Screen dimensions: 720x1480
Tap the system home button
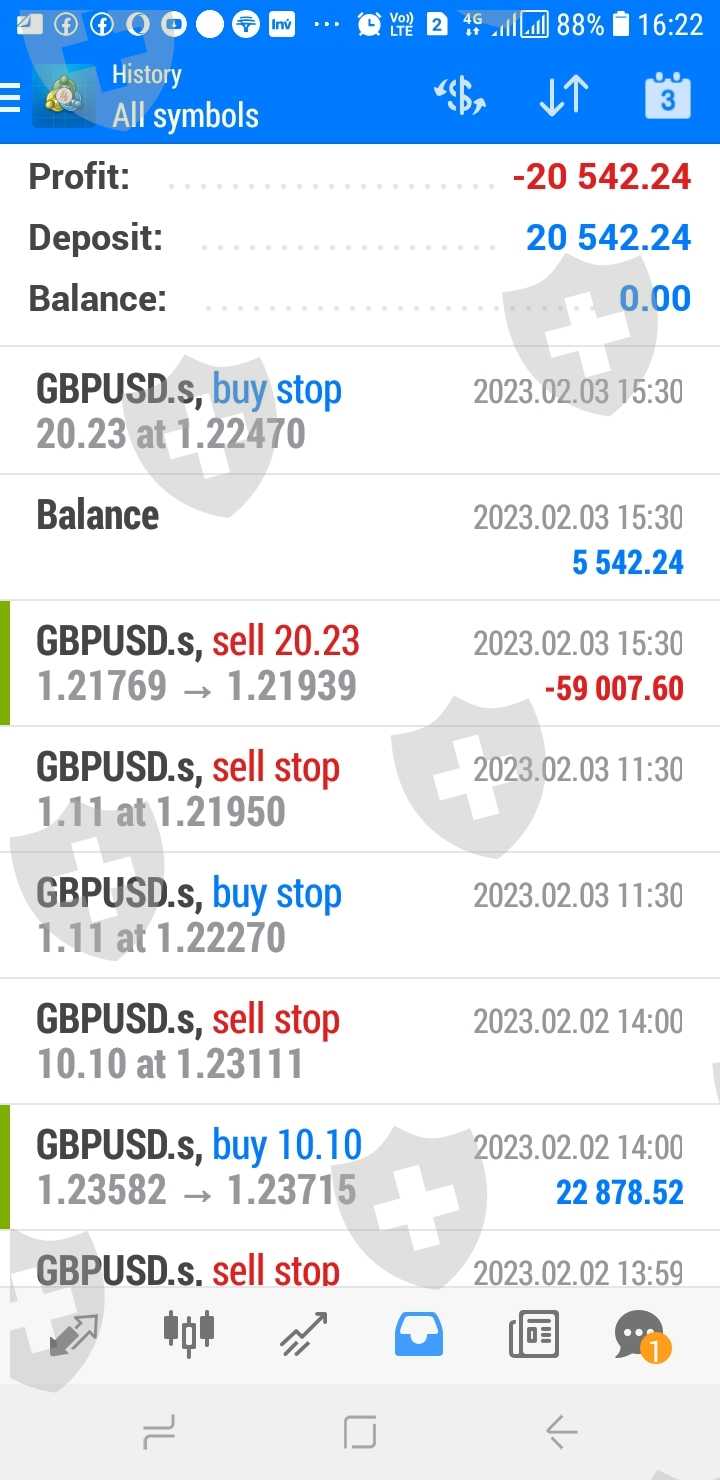360,1433
